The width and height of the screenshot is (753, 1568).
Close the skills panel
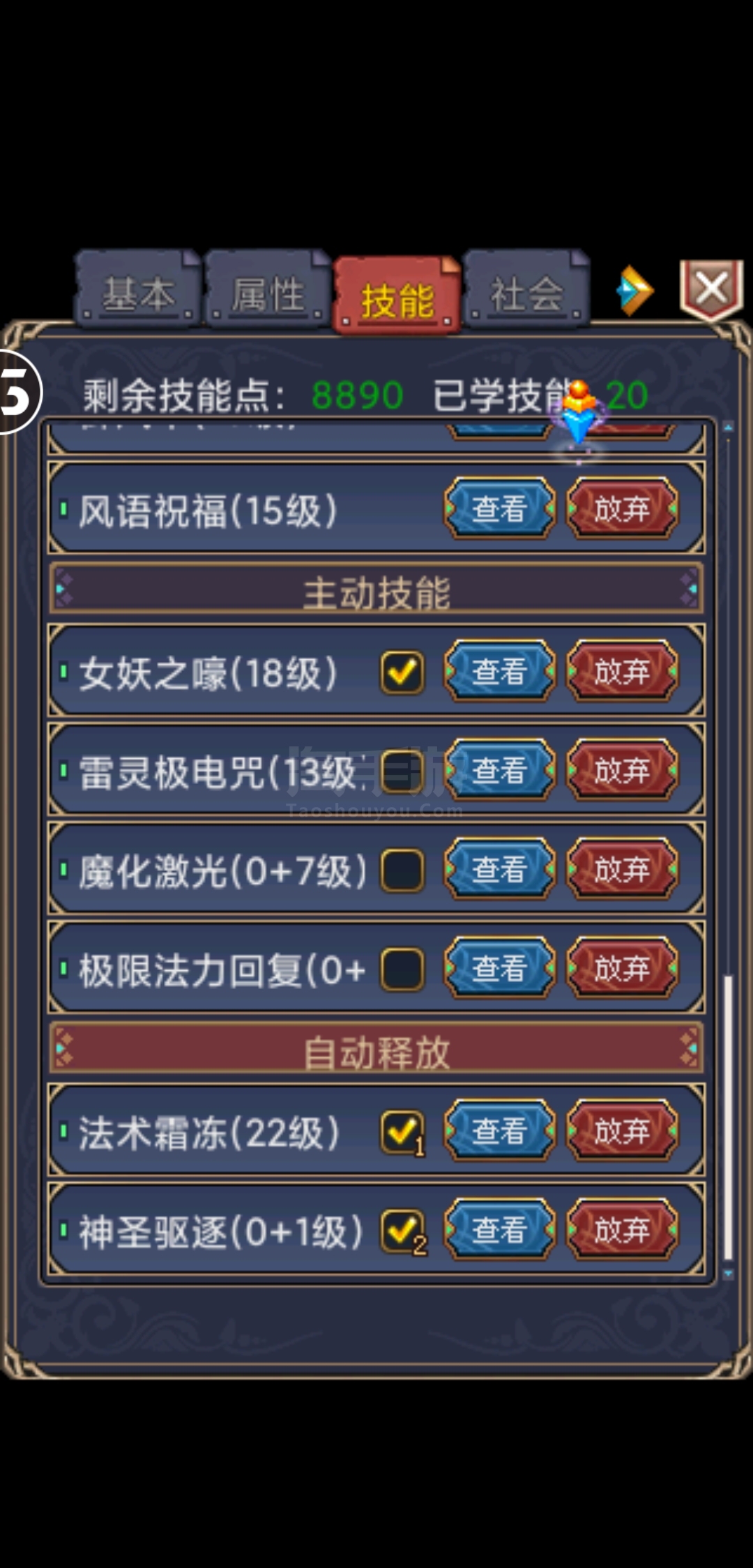[x=712, y=289]
